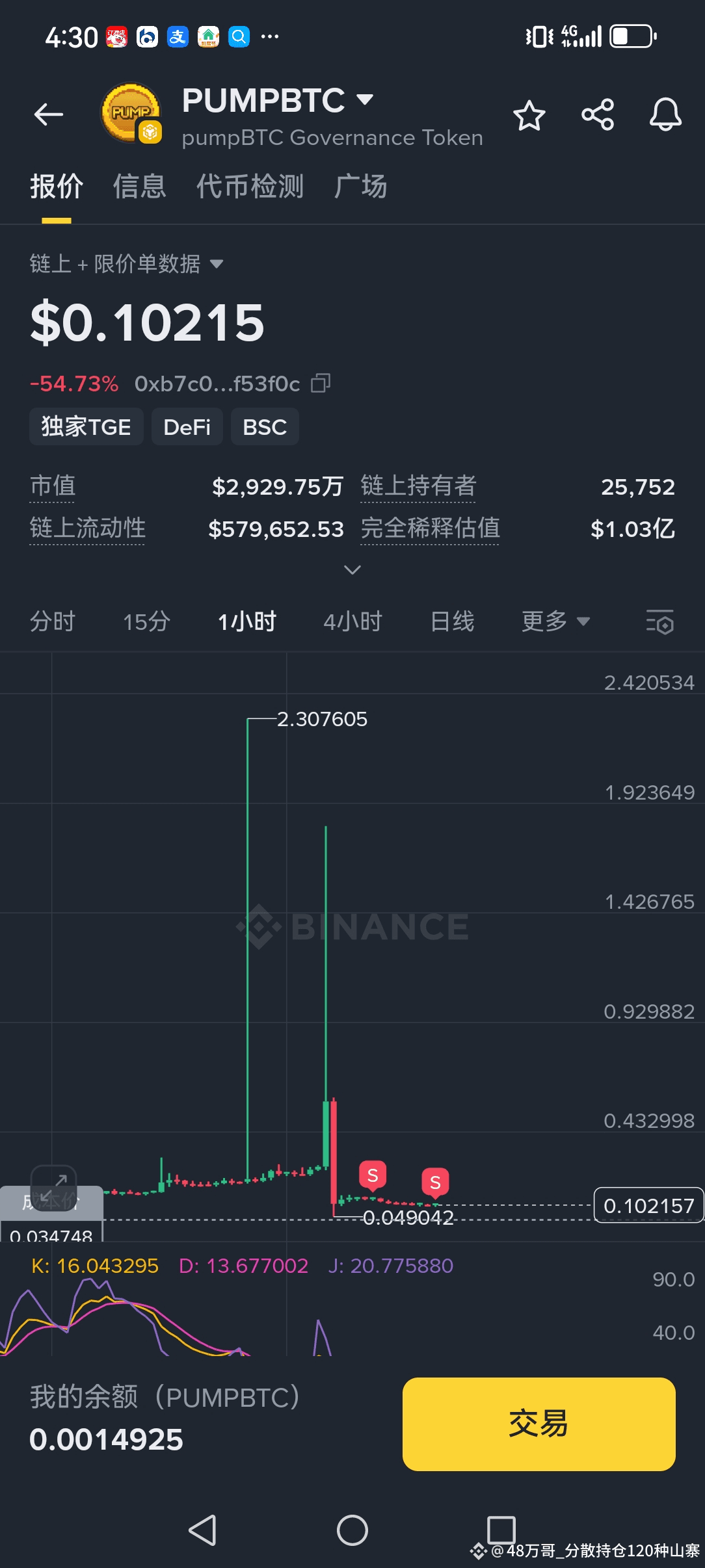This screenshot has height=1568, width=705.
Task: Add PUMPBTC to favorites with the star
Action: (x=529, y=116)
